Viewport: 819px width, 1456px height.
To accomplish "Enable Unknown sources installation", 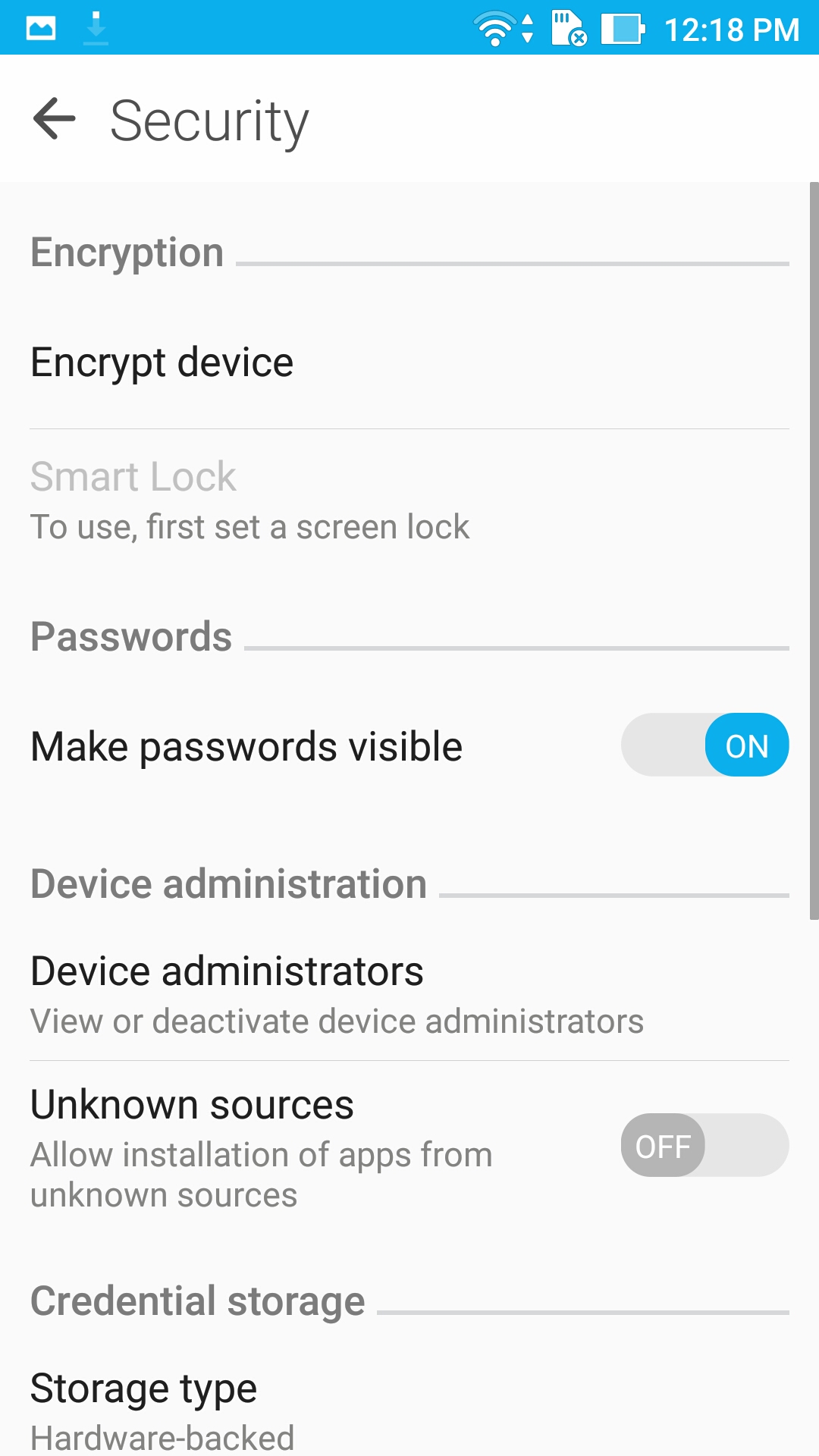I will point(704,1145).
